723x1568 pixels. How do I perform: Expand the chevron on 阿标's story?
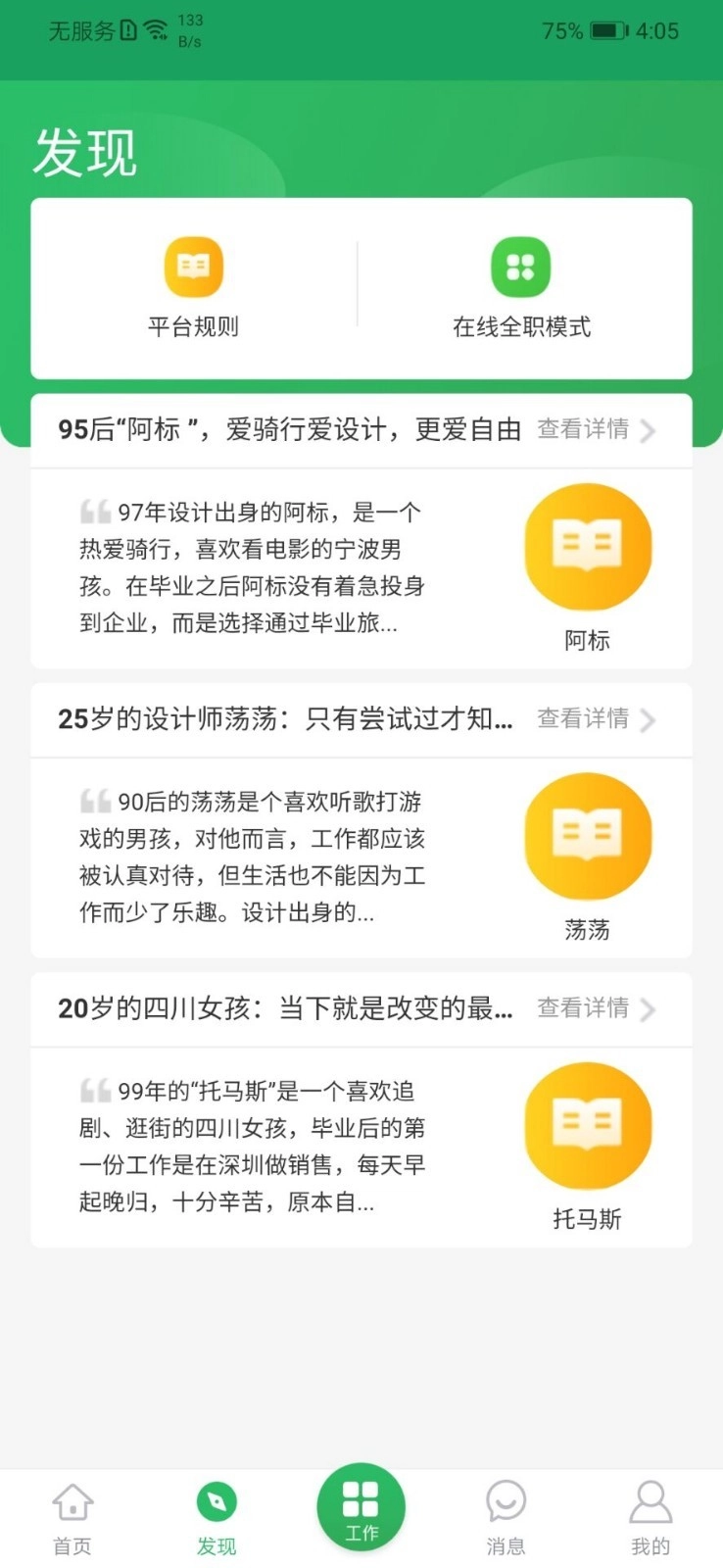[648, 431]
